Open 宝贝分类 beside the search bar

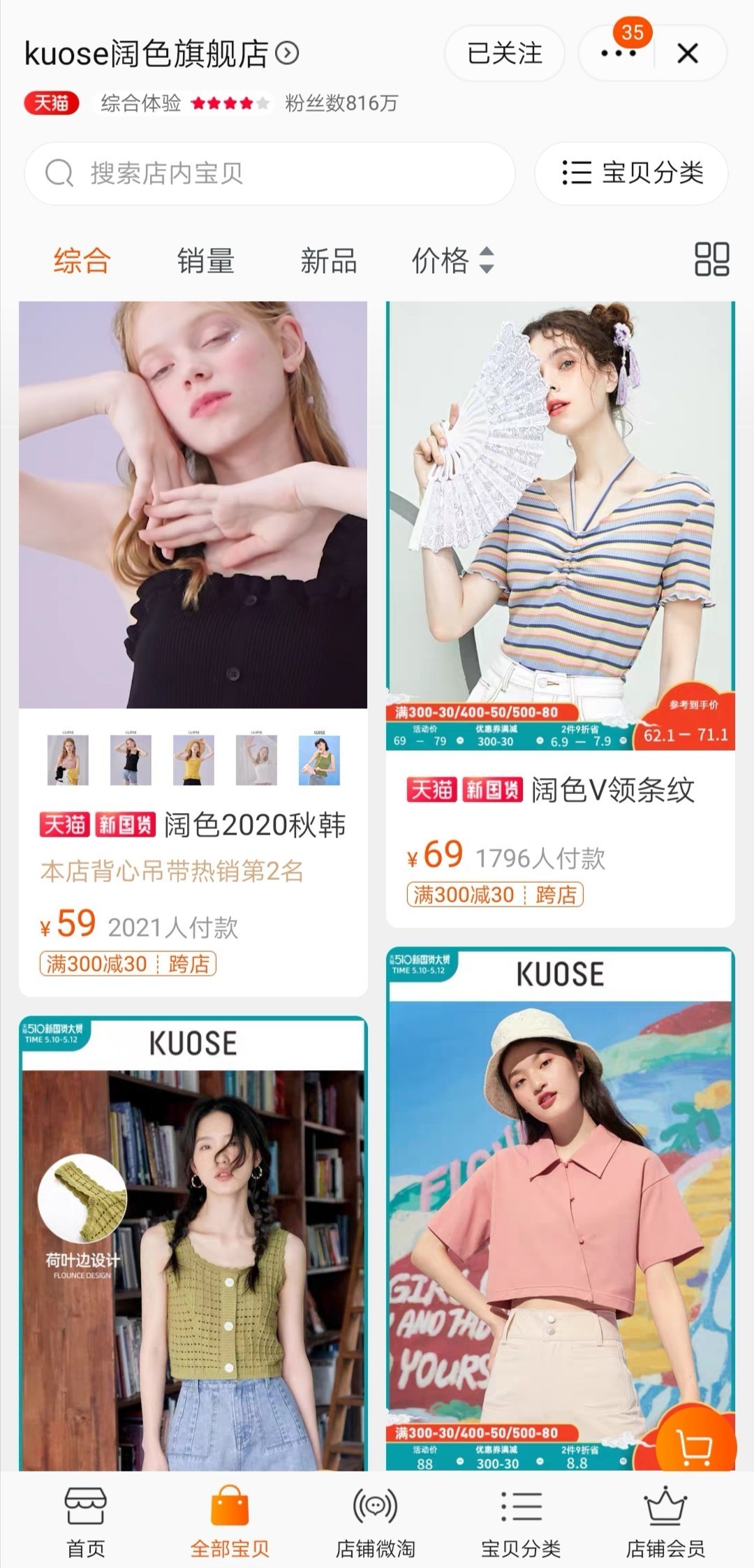click(628, 173)
